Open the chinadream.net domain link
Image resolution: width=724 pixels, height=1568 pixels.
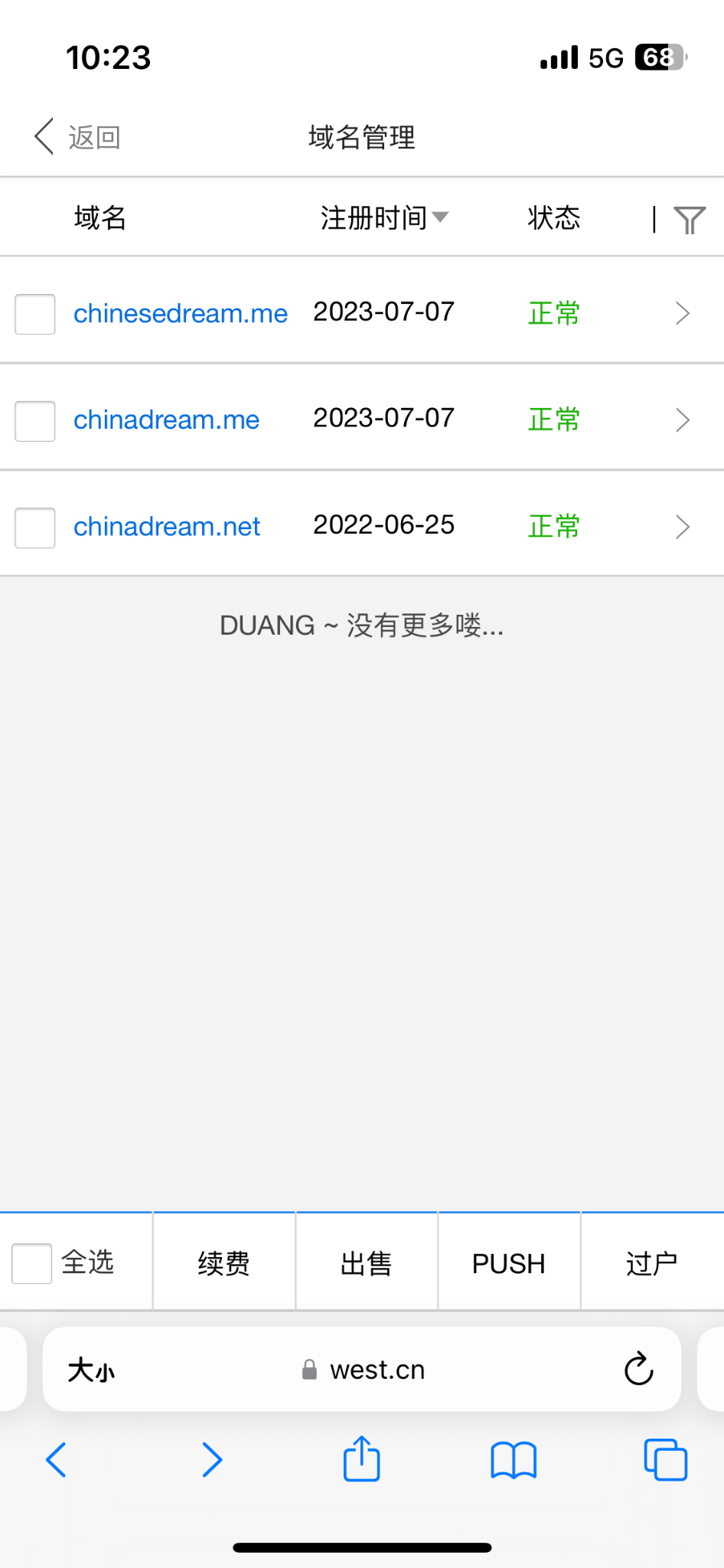tap(167, 527)
